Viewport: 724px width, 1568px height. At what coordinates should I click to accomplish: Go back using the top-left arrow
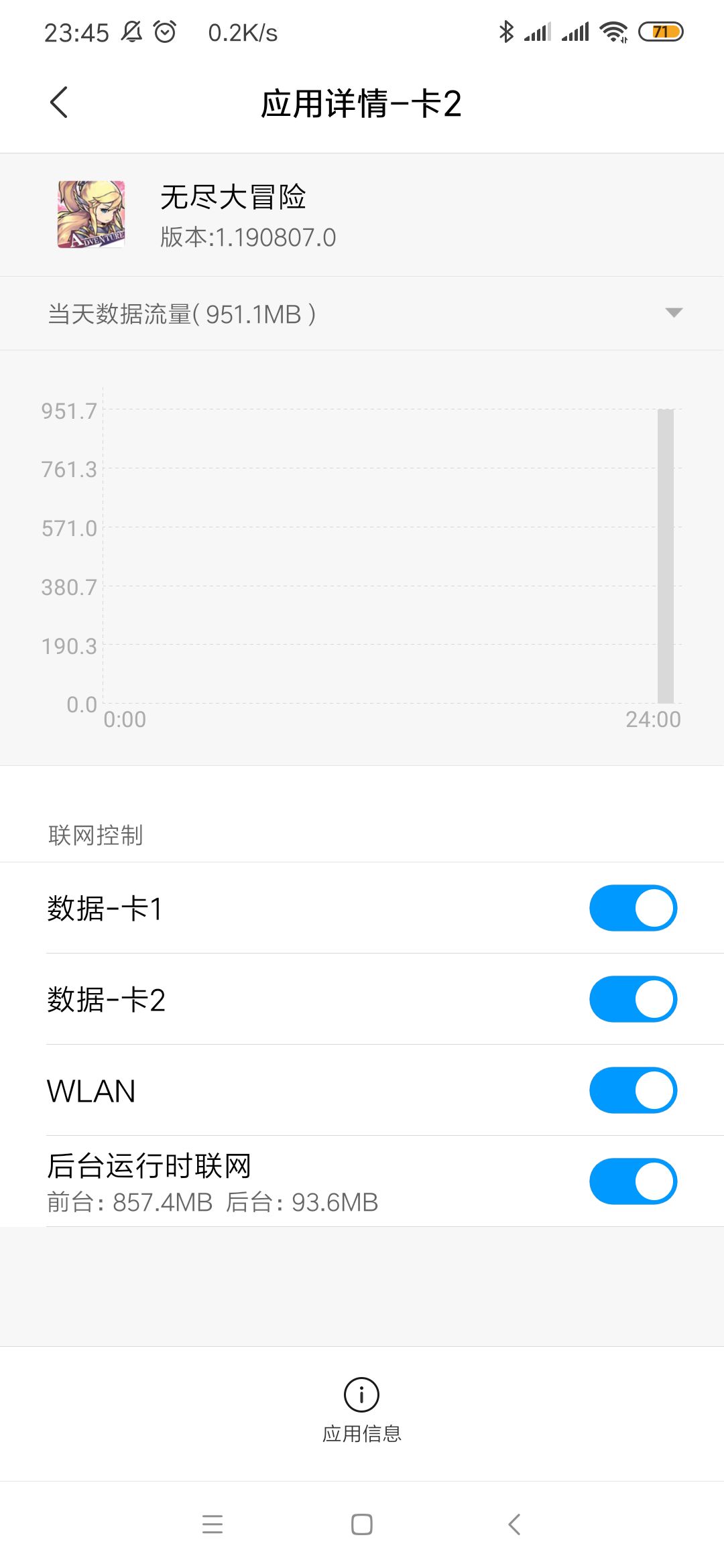[x=59, y=103]
